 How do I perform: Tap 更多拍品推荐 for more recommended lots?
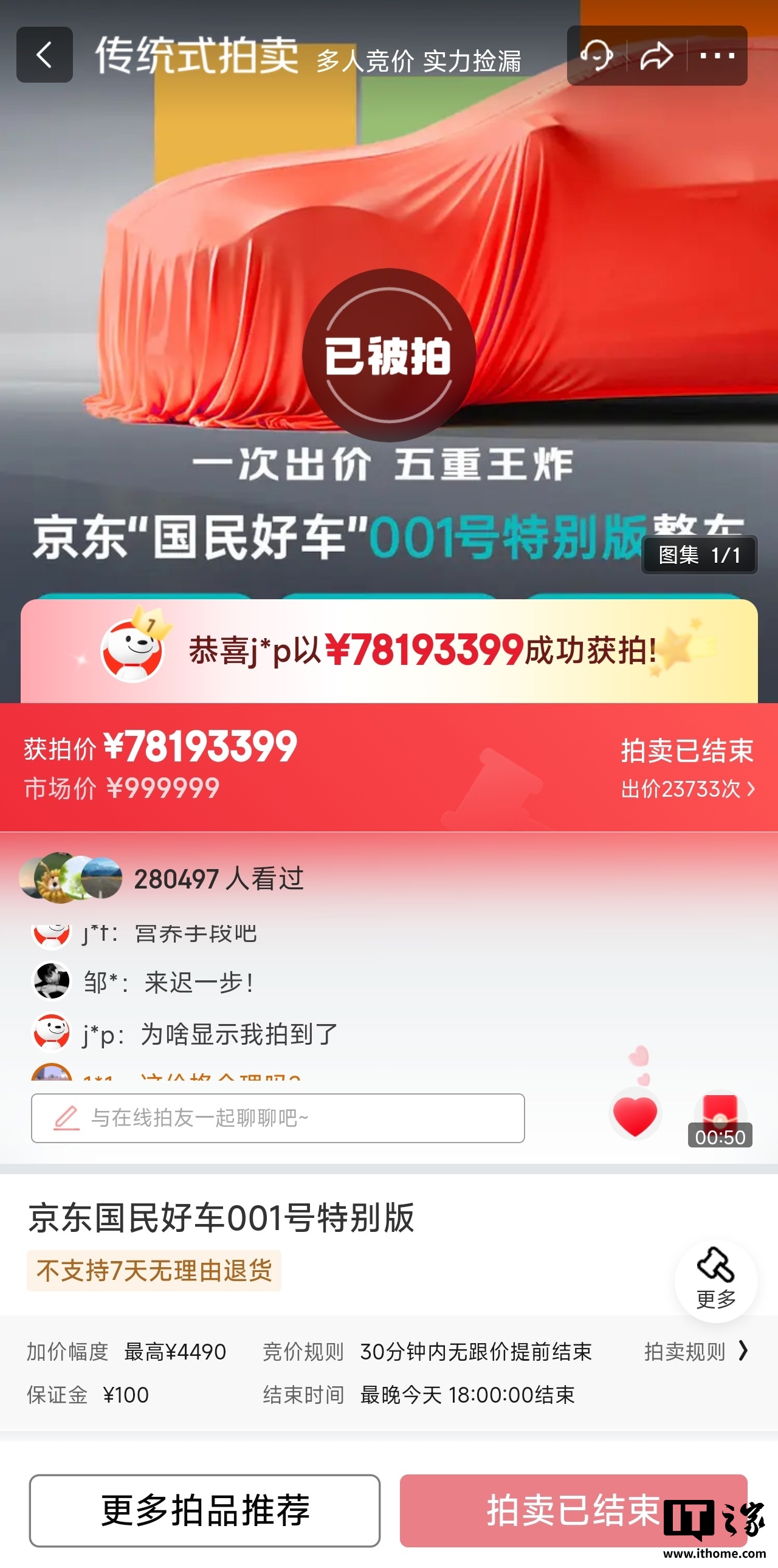point(205,1510)
